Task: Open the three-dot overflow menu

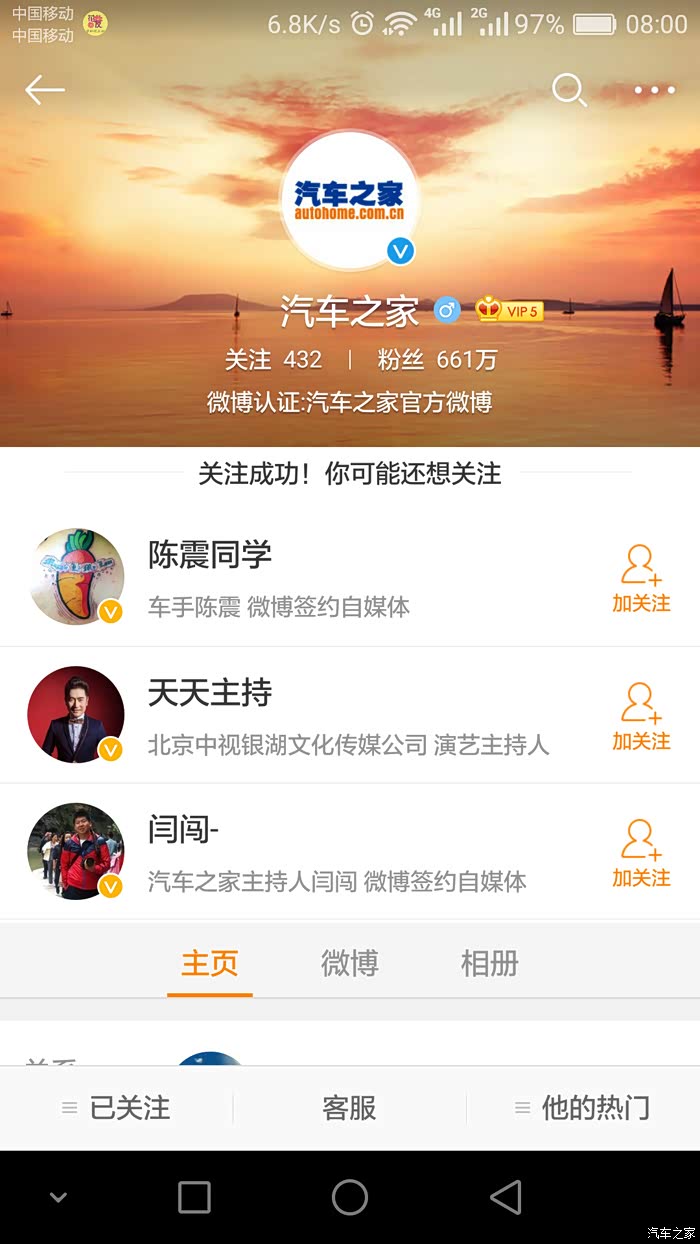Action: (x=655, y=90)
